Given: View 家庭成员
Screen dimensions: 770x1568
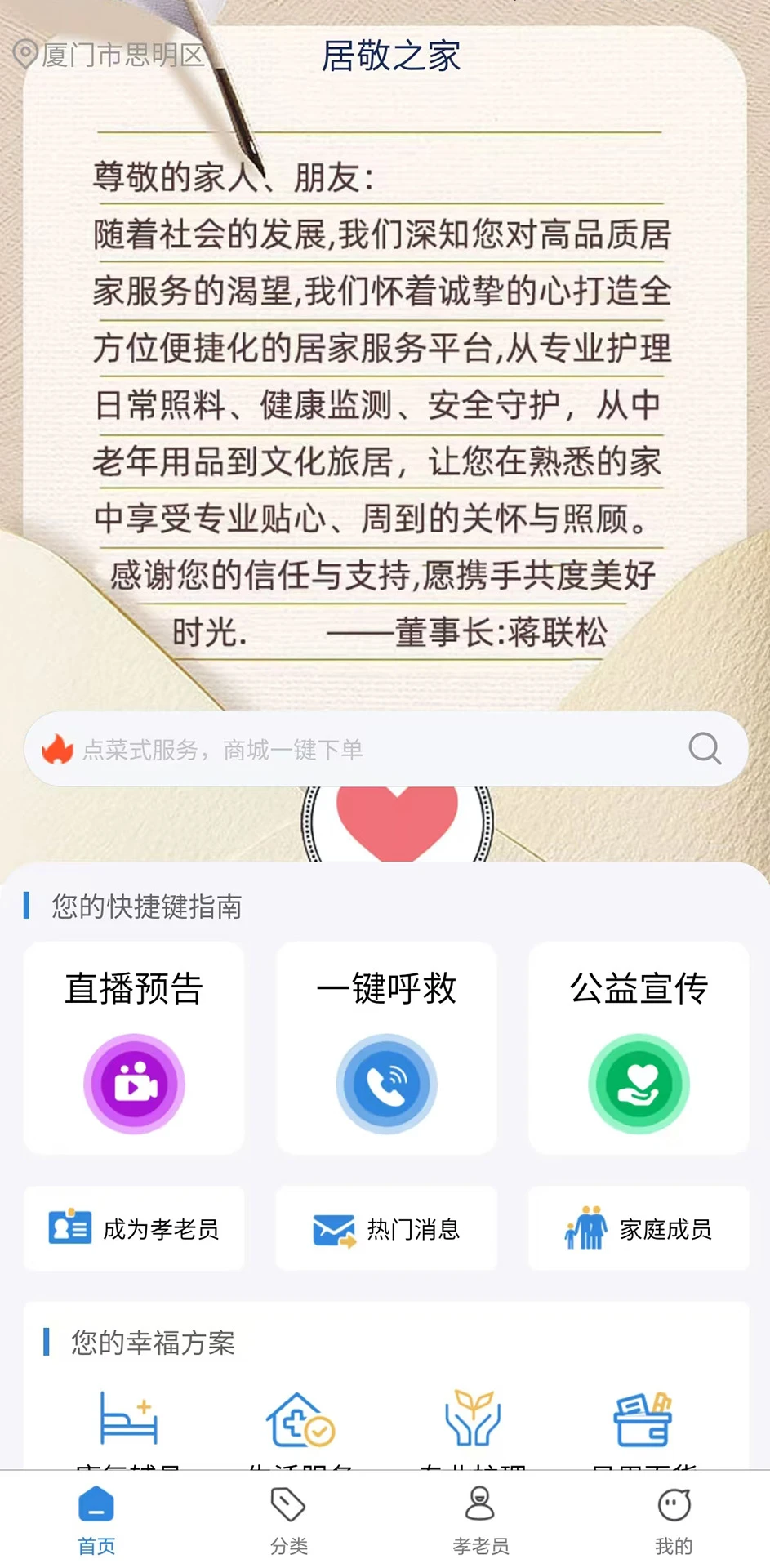Looking at the screenshot, I should tap(639, 1228).
